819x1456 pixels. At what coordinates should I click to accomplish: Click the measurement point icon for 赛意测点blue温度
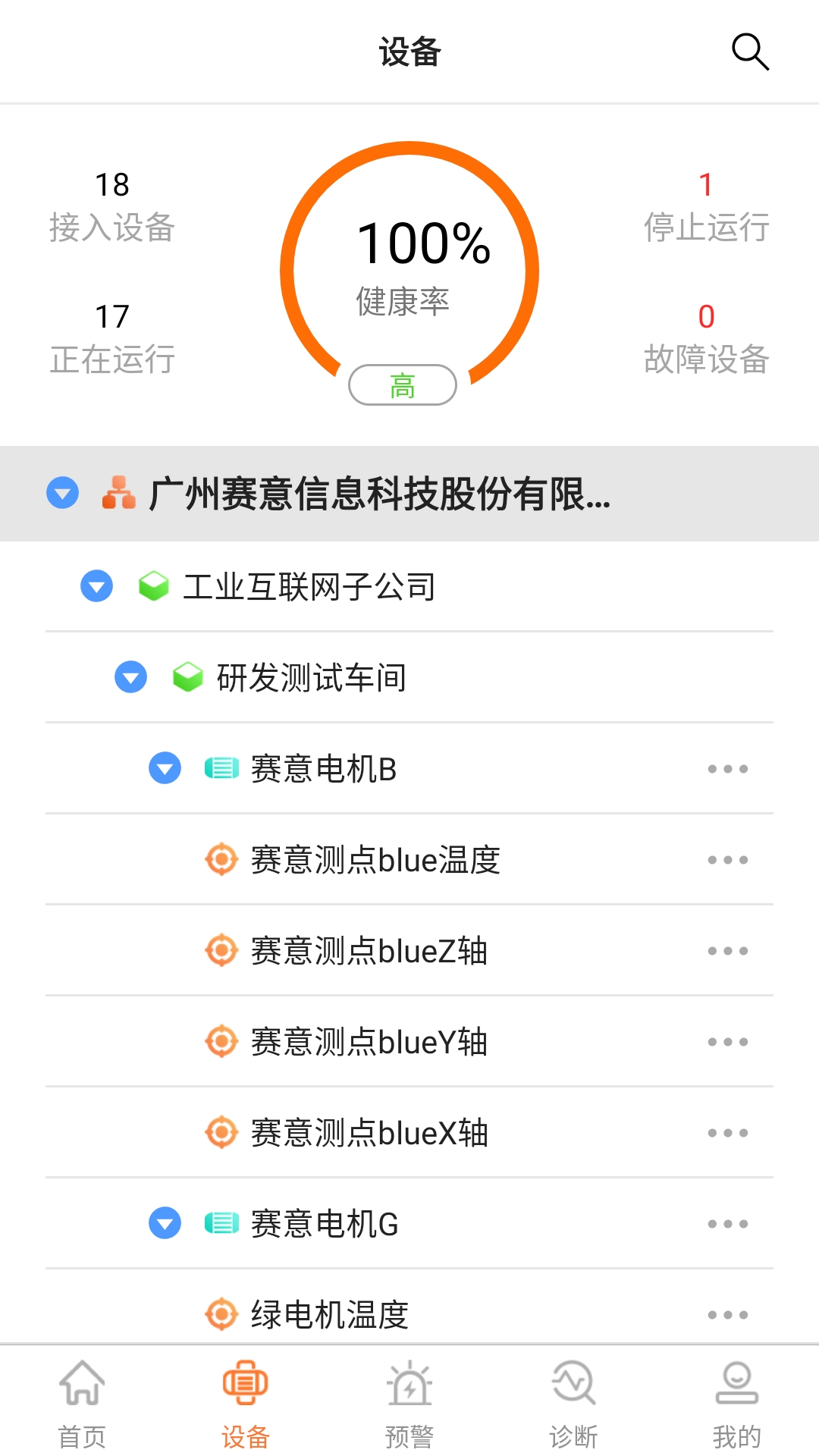[219, 859]
